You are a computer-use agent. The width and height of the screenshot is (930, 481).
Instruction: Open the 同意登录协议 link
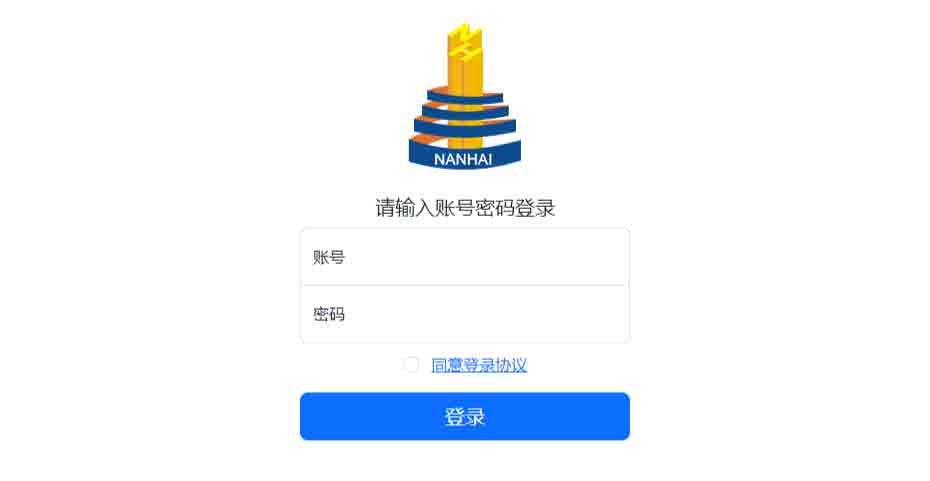point(479,365)
